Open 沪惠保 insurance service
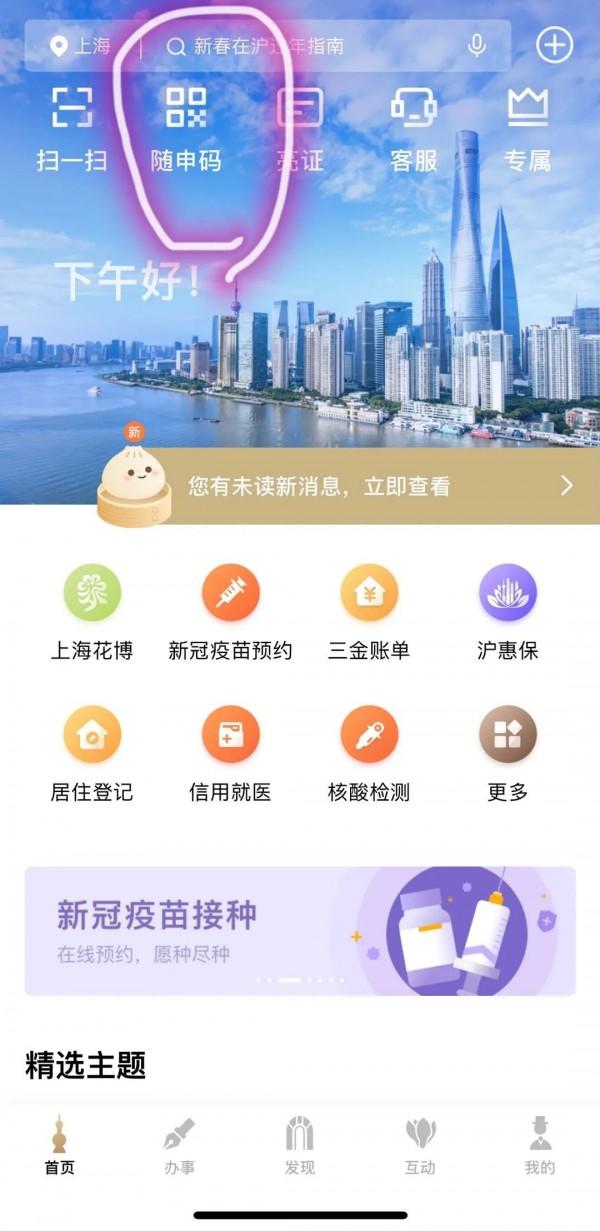 tap(507, 612)
